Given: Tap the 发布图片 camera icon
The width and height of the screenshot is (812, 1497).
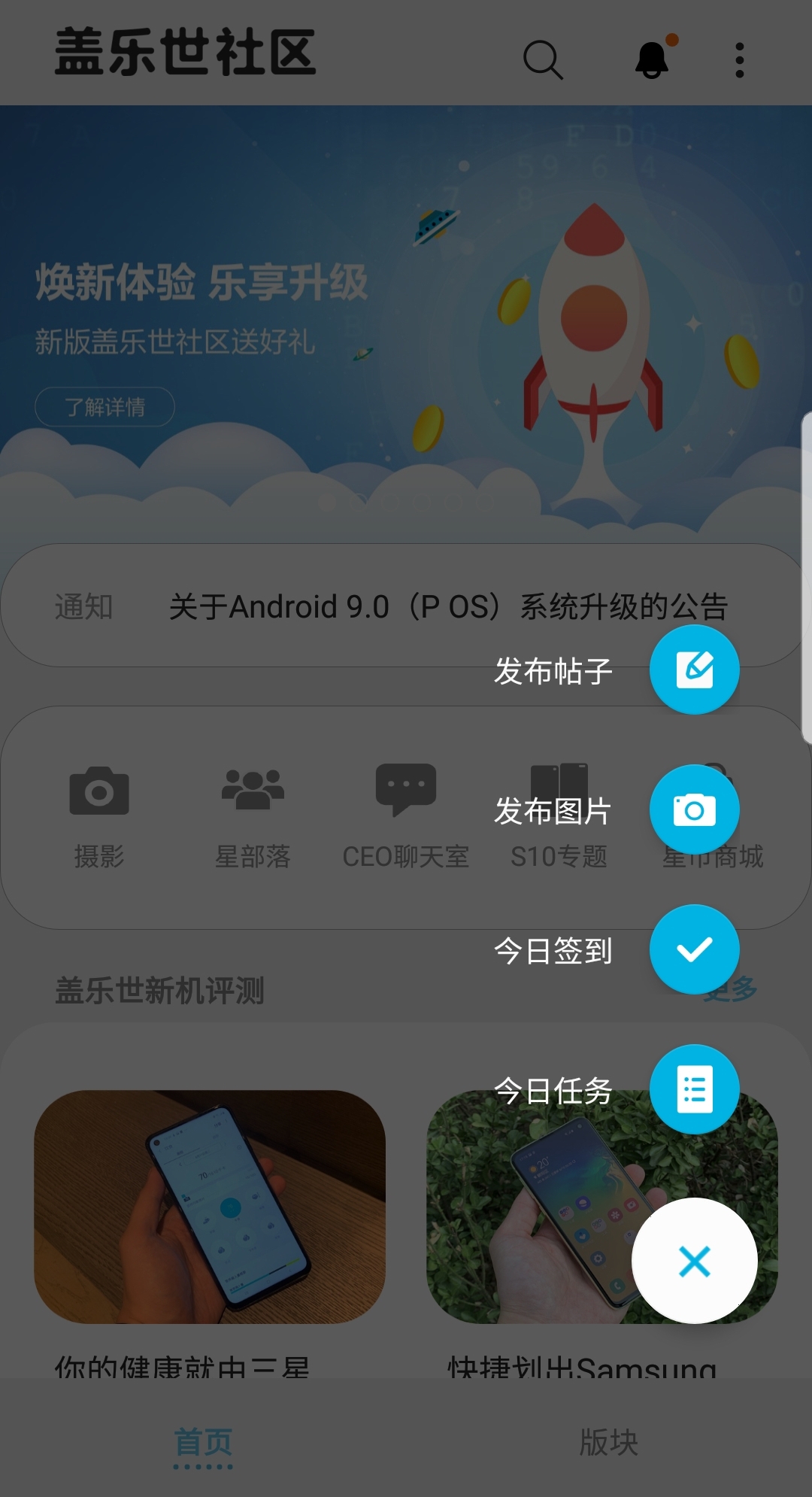Looking at the screenshot, I should click(x=695, y=809).
